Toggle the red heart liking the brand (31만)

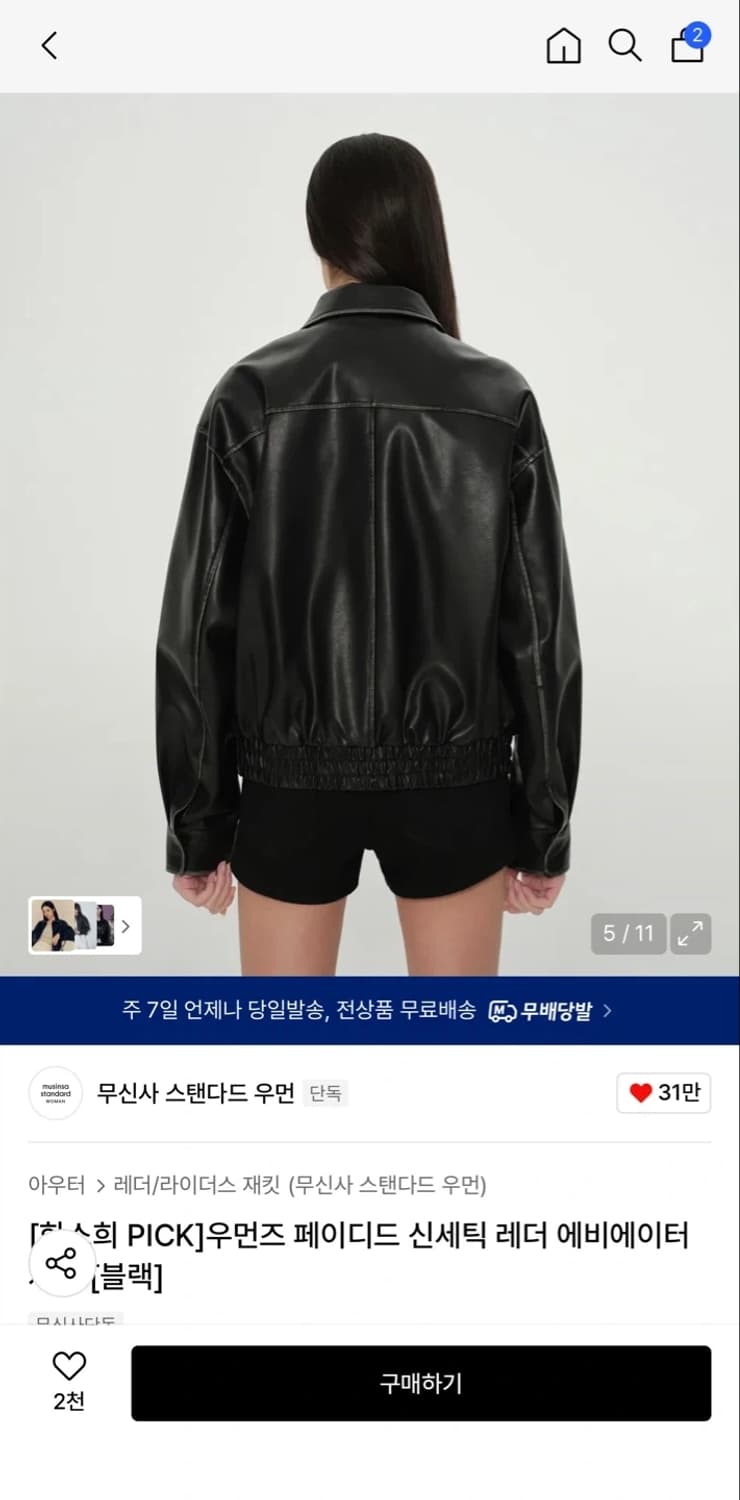[x=663, y=1094]
